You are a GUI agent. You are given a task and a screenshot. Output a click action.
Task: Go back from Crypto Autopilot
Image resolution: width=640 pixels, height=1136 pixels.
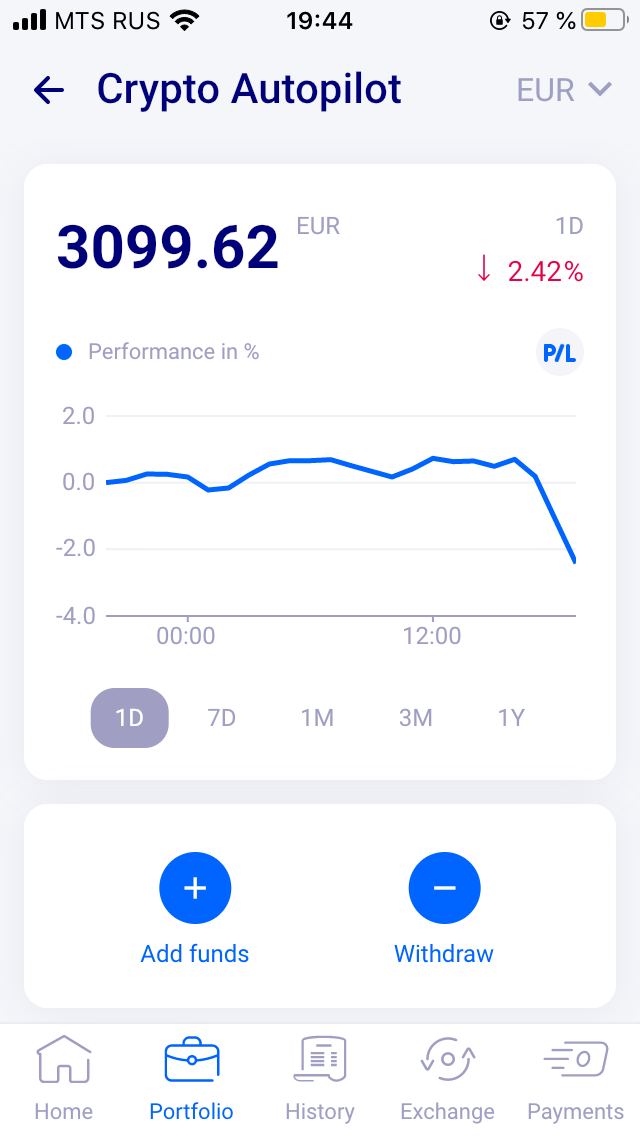tap(49, 90)
